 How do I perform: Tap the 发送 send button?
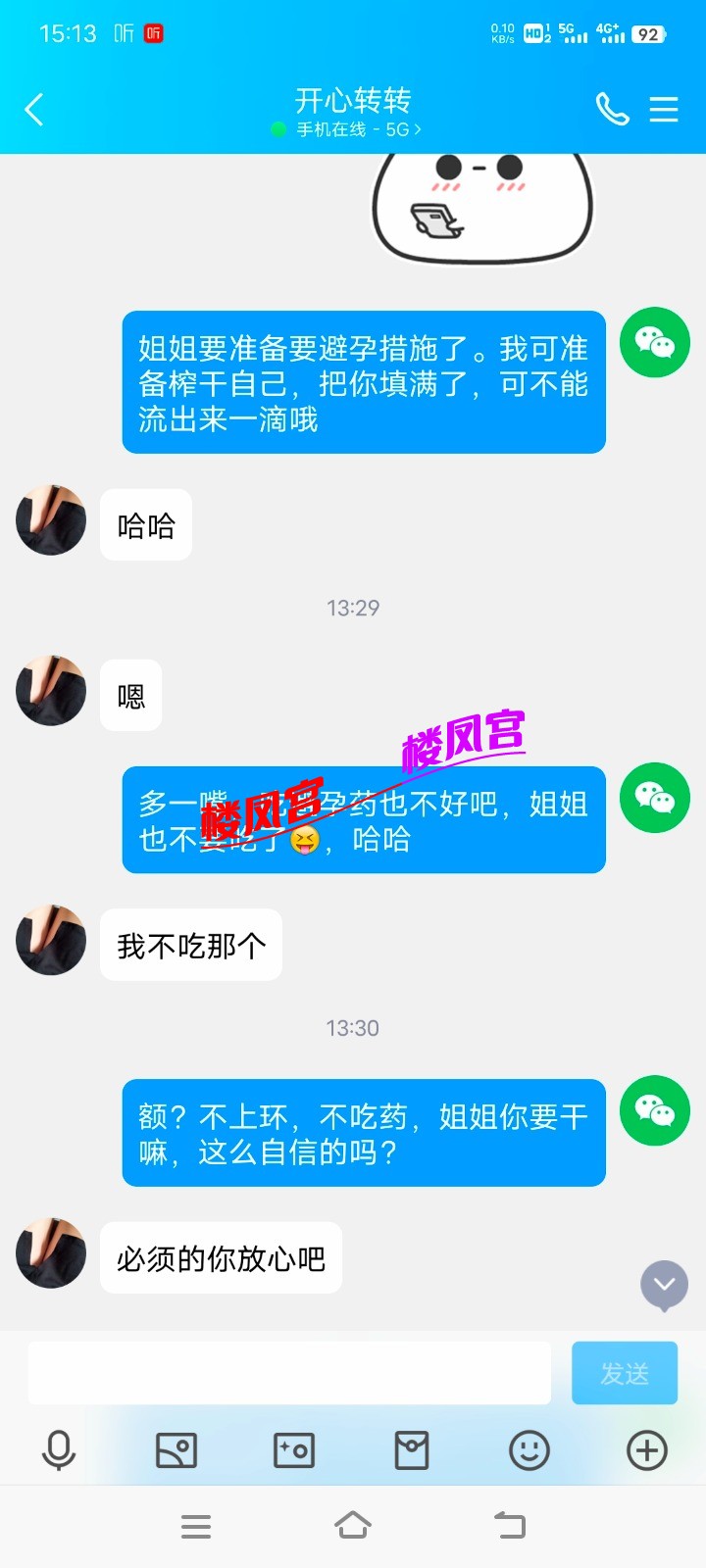(x=625, y=1373)
